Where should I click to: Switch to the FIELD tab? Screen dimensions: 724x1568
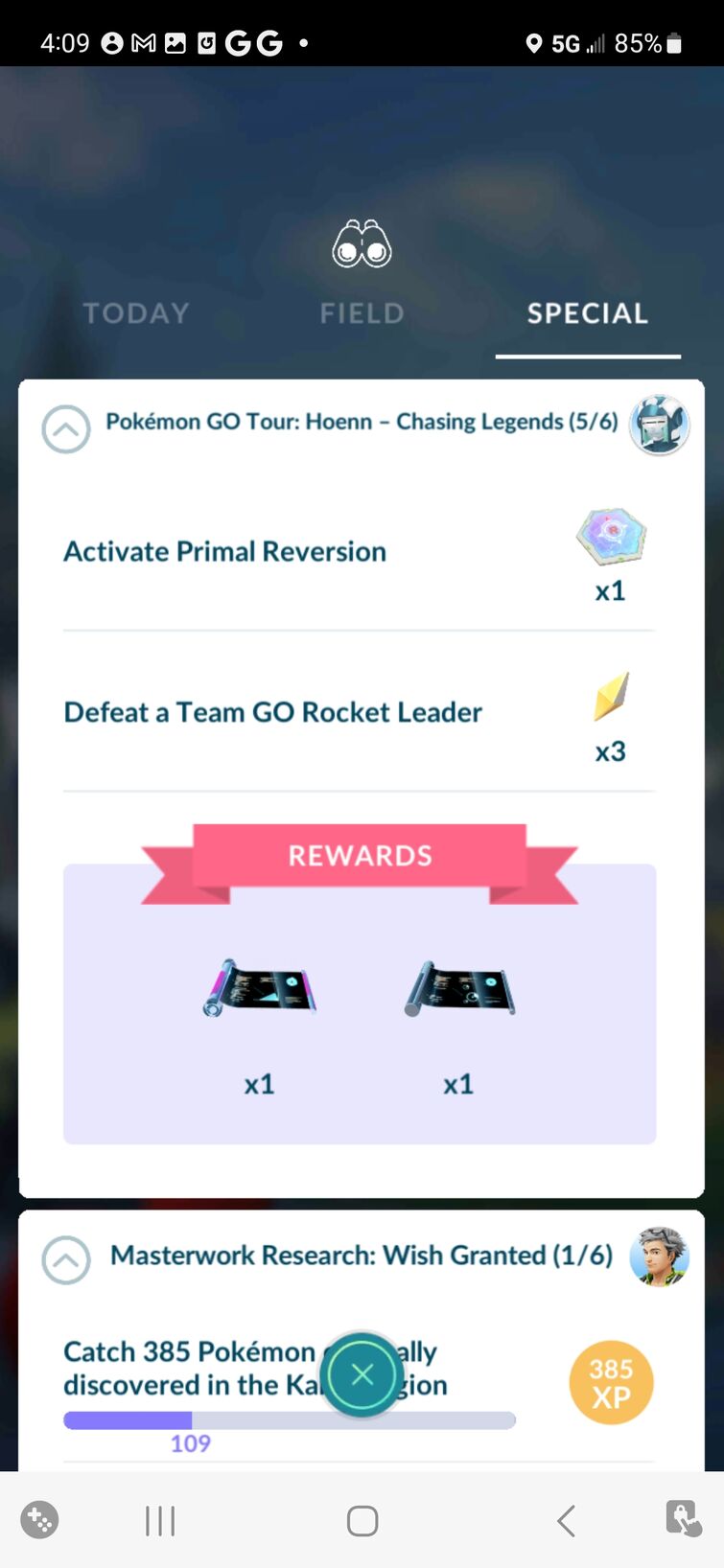(362, 312)
